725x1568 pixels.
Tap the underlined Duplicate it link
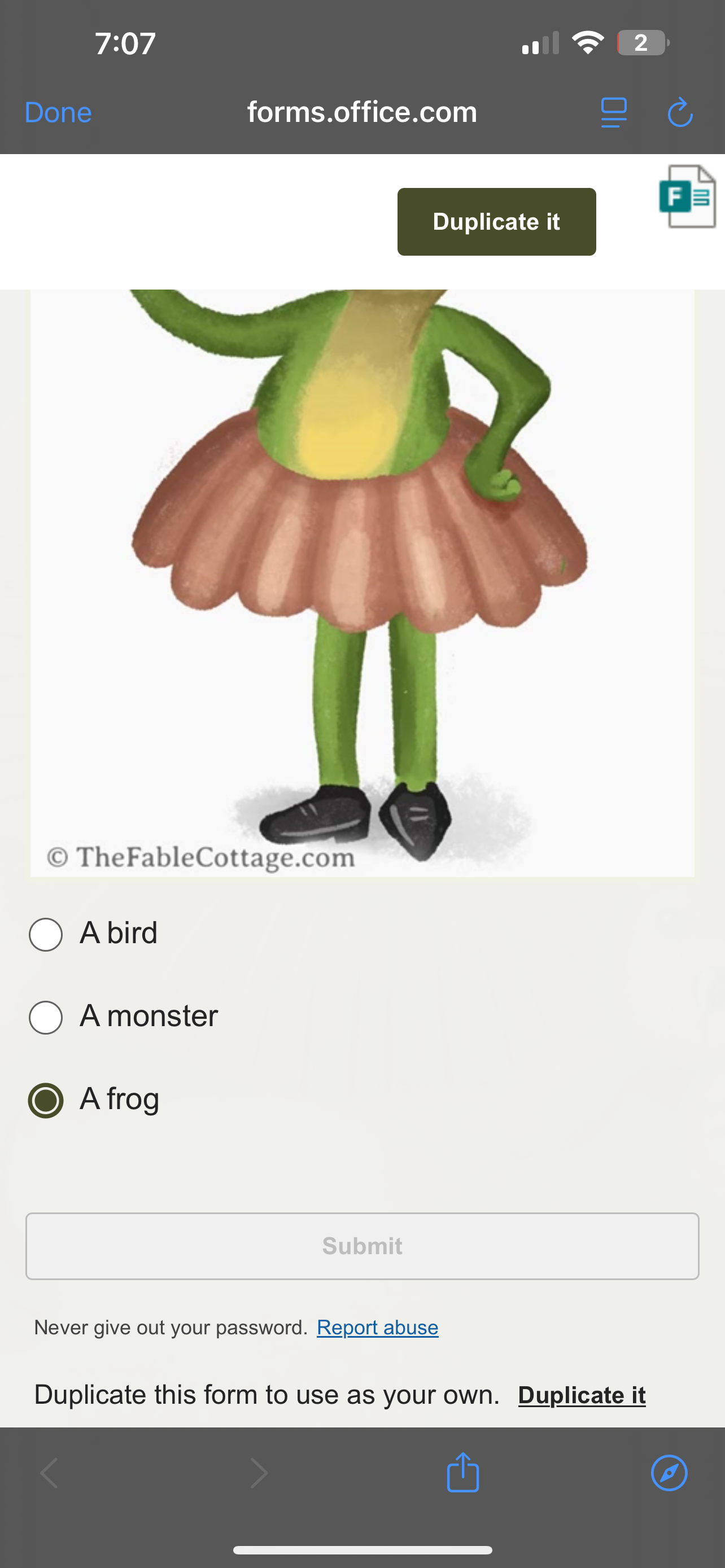pos(582,1395)
